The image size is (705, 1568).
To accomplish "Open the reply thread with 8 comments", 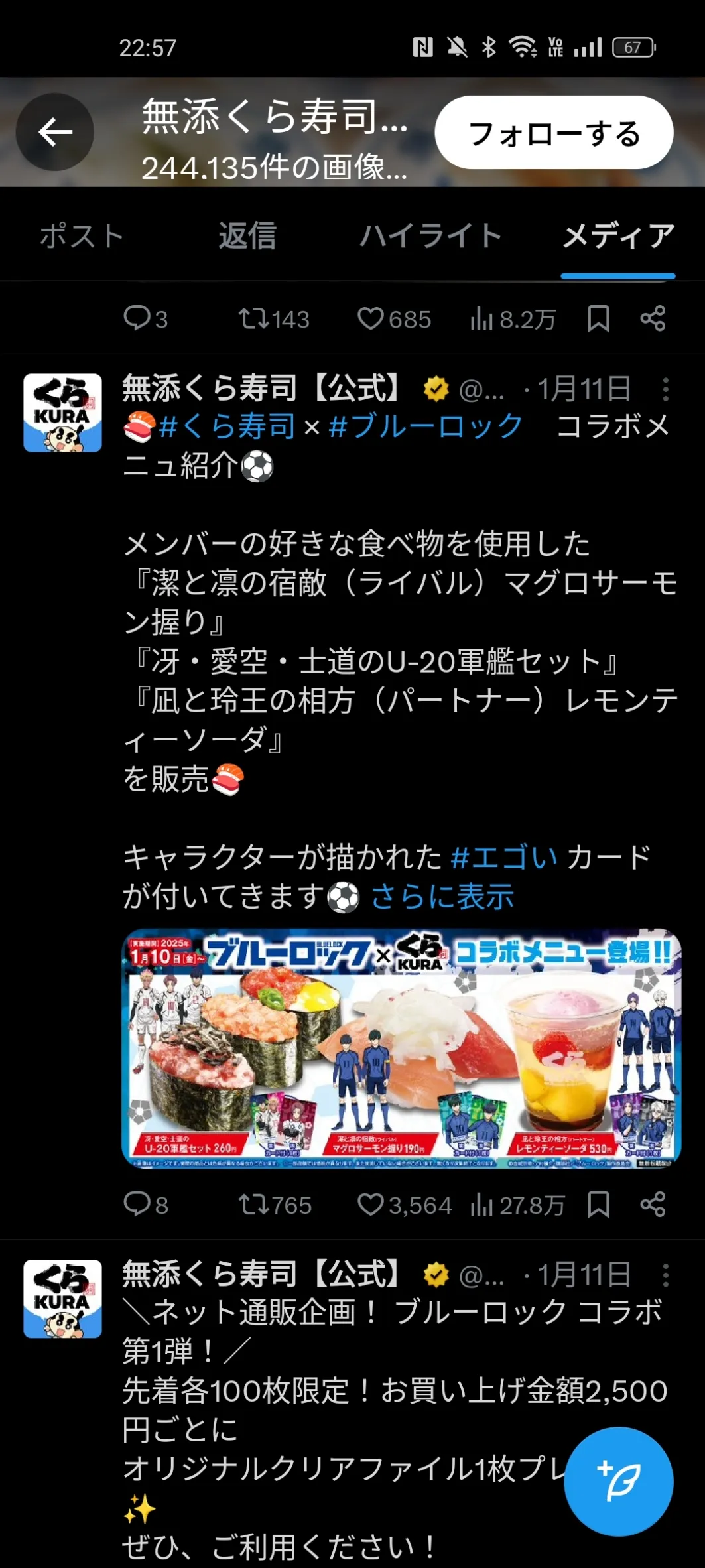I will [x=146, y=1205].
